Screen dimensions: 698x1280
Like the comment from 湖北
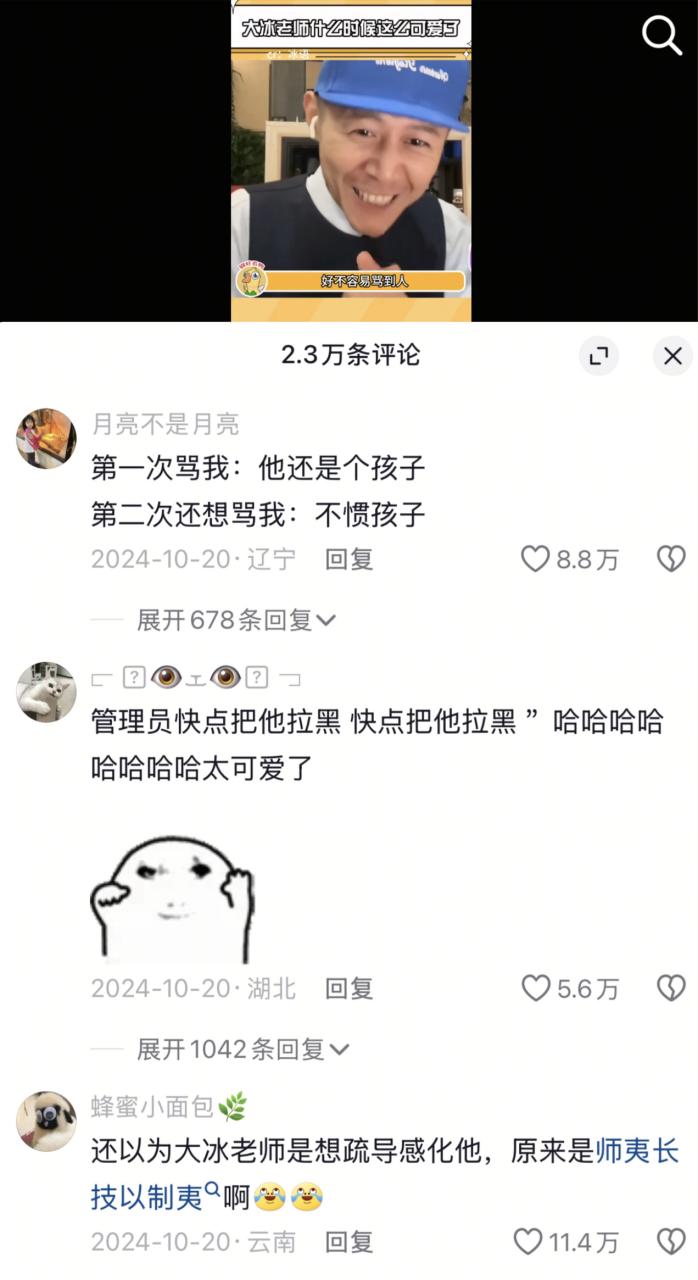click(x=537, y=989)
